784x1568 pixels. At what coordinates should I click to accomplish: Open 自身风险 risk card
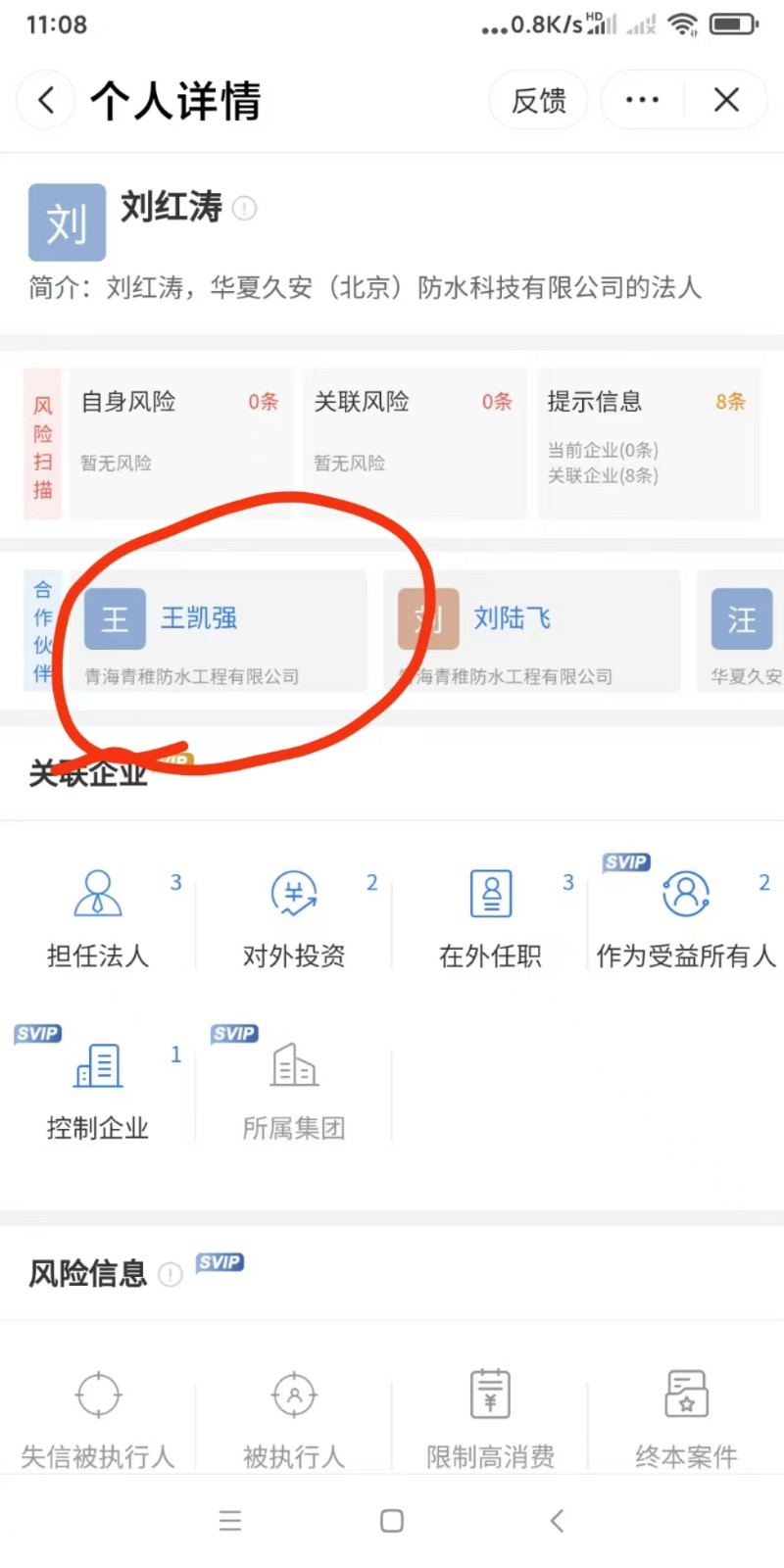tap(179, 443)
